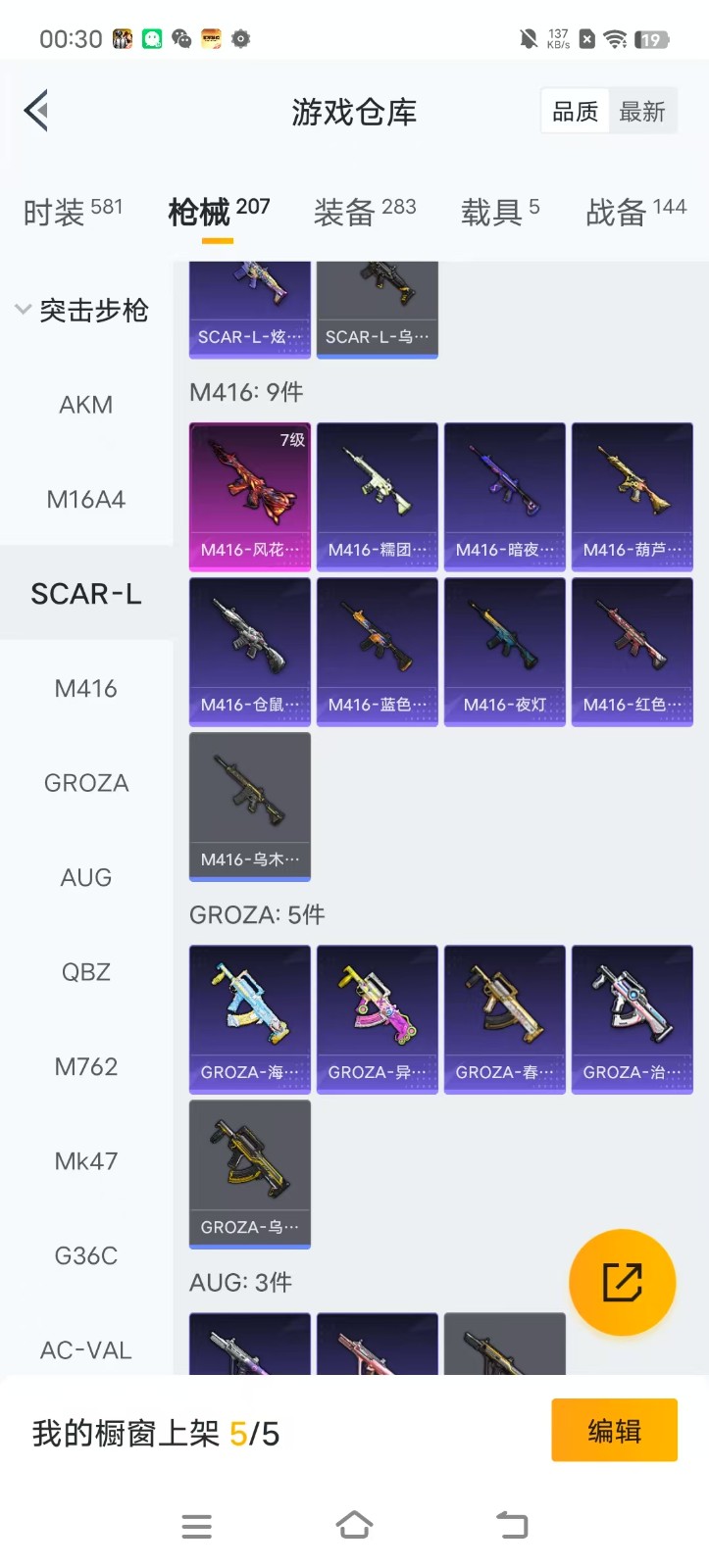
Task: Open the GROZA-海 skin tile
Action: (250, 1018)
